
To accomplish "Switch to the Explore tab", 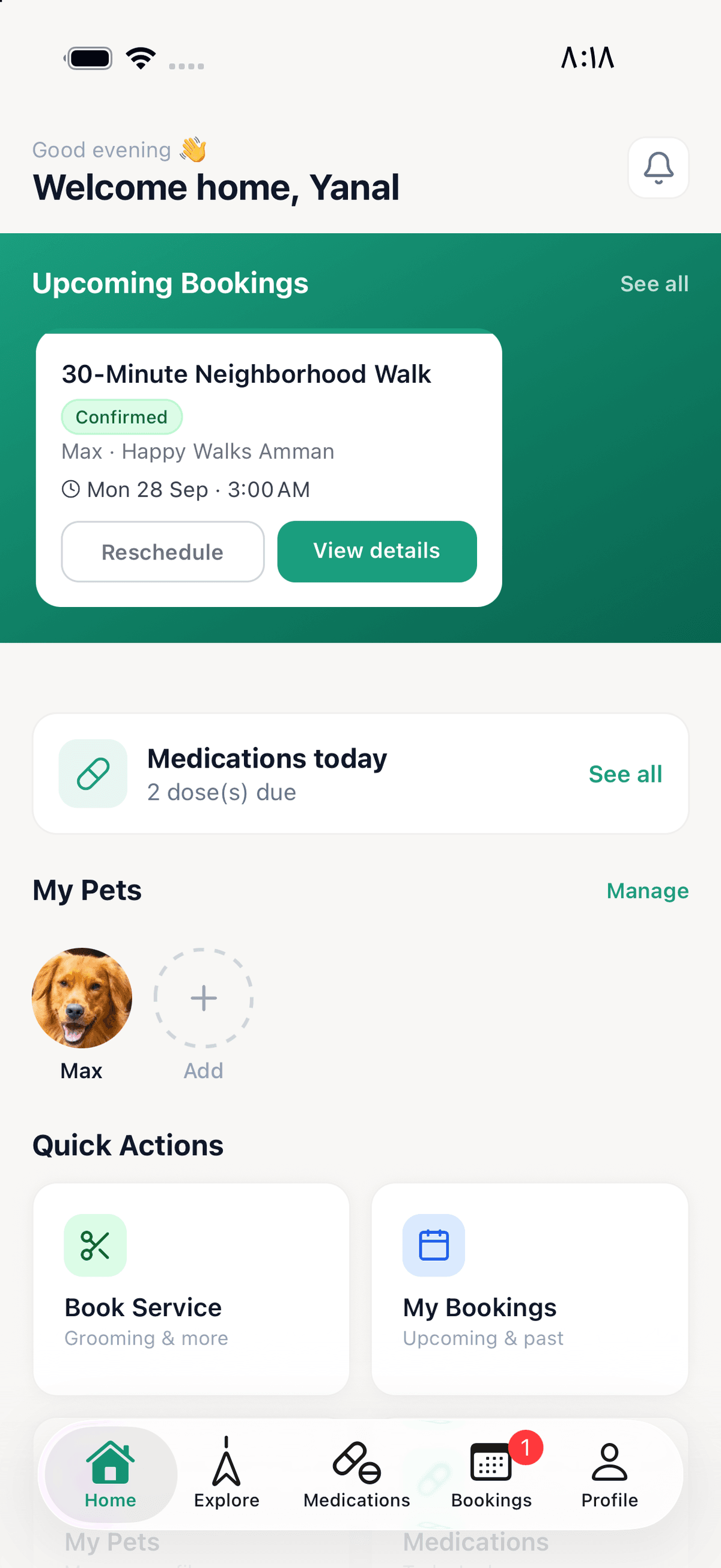I will tap(227, 1474).
